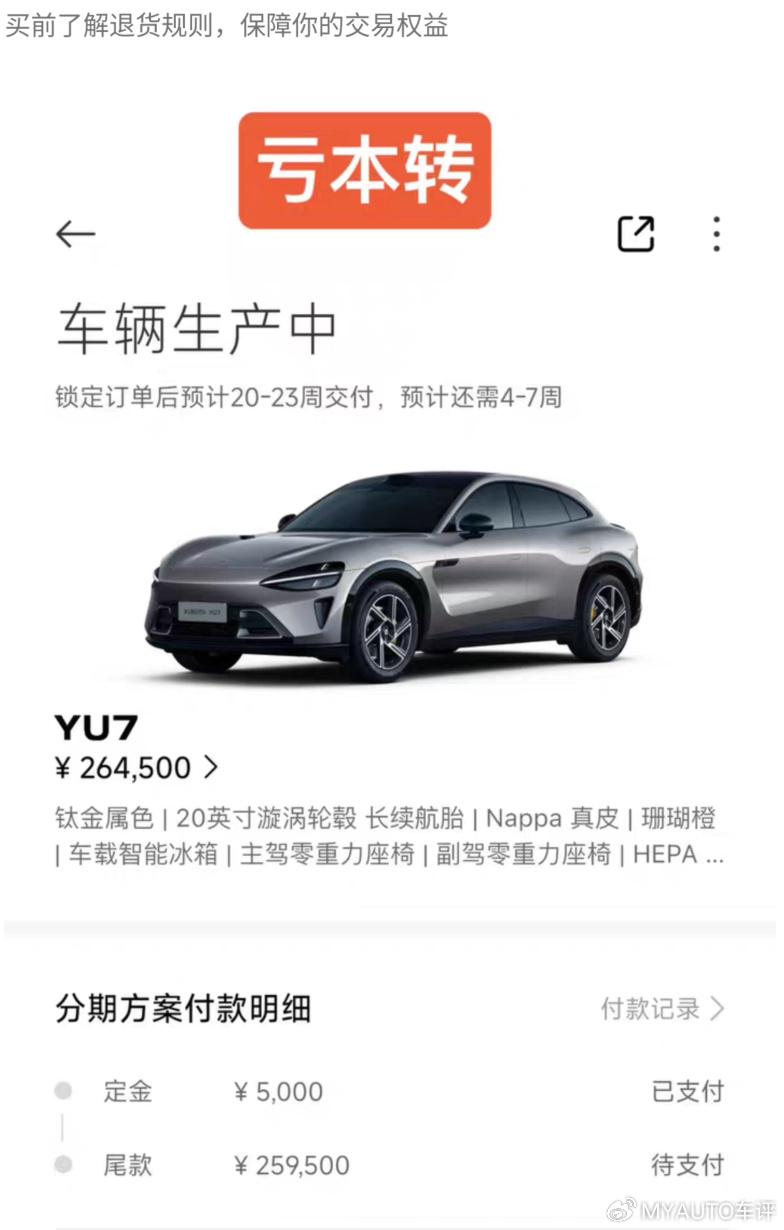Tap the orange 亏本转 badge
The height and width of the screenshot is (1230, 784).
click(364, 170)
